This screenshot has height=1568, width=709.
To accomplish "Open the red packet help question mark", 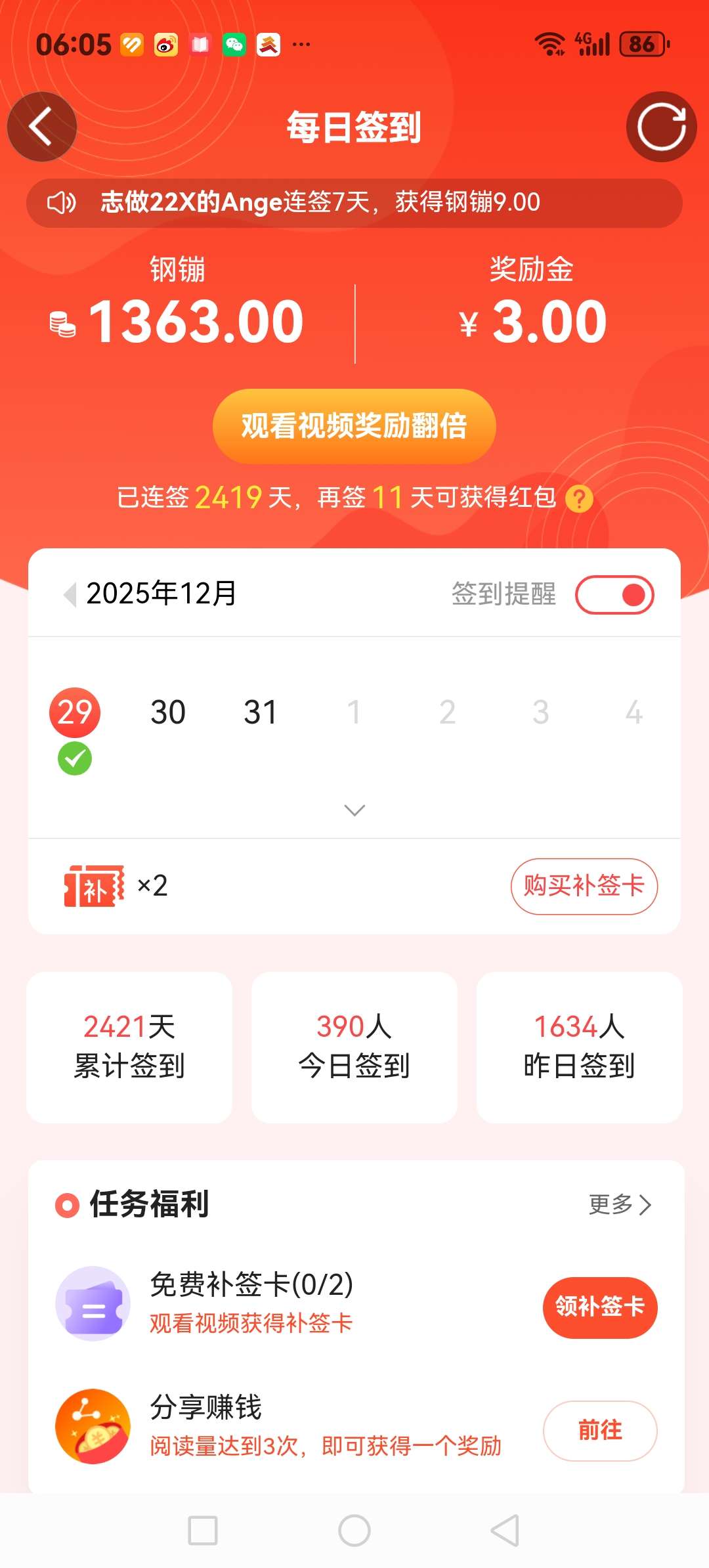I will tap(579, 499).
